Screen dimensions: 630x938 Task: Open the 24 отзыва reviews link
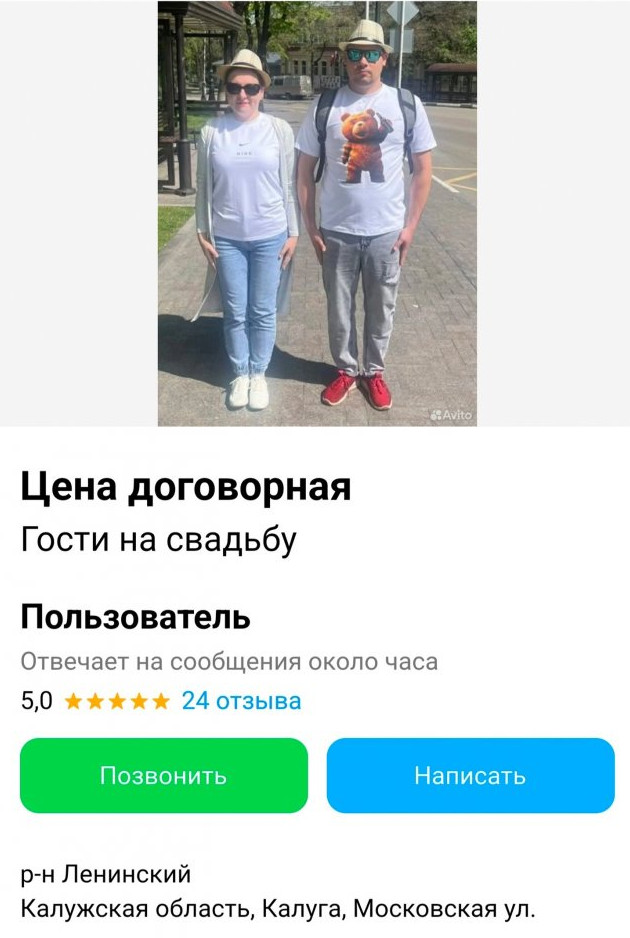tap(241, 701)
